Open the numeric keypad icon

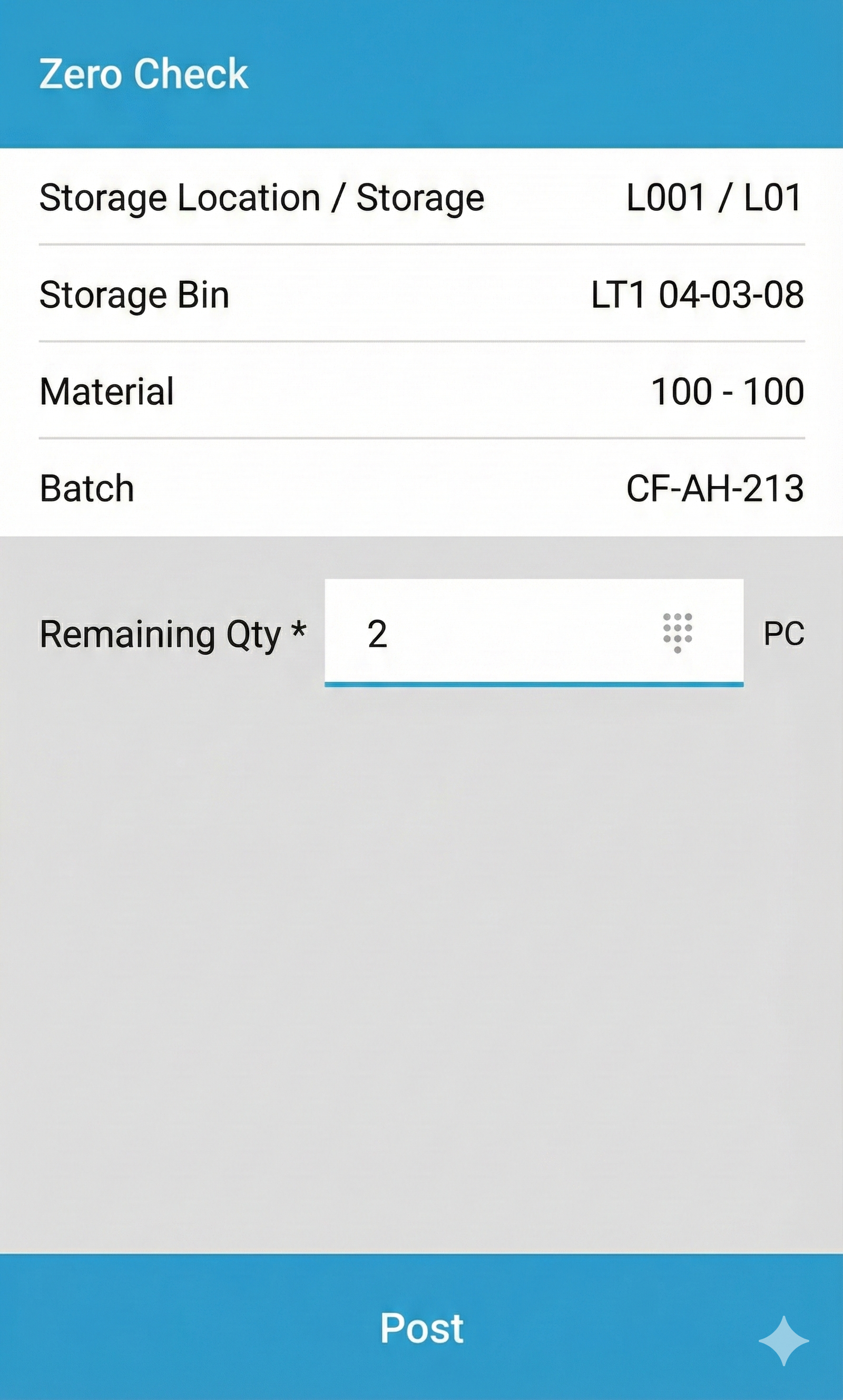pos(677,633)
